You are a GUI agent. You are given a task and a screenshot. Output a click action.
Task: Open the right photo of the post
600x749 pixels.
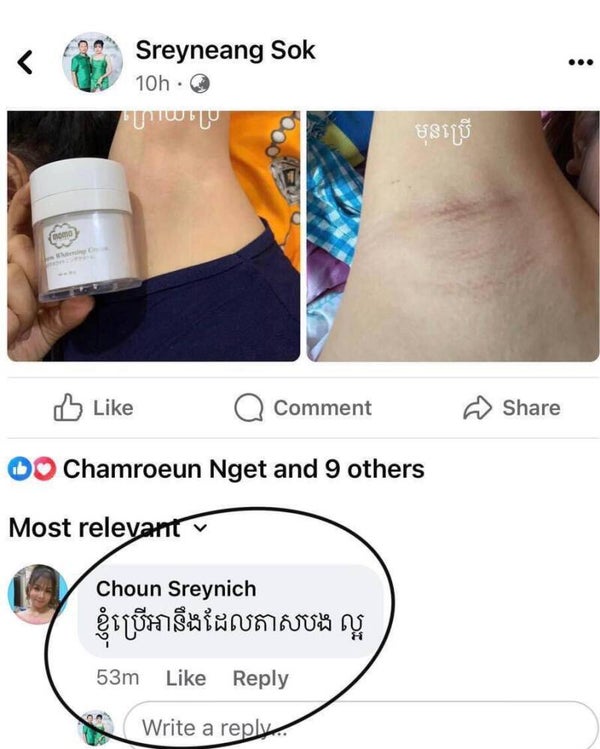452,236
